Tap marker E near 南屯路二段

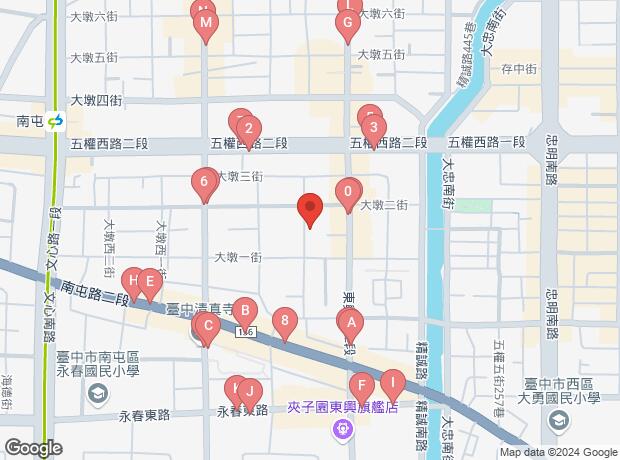click(x=150, y=283)
